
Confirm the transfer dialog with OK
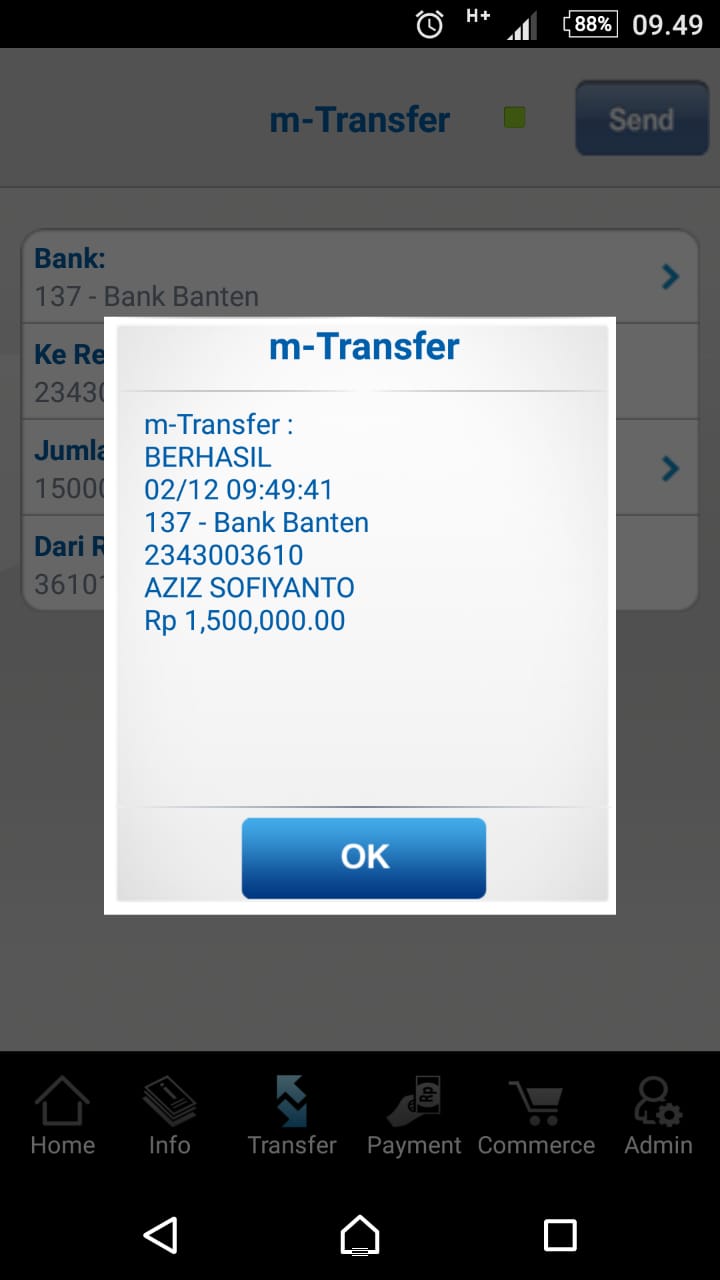coord(363,857)
